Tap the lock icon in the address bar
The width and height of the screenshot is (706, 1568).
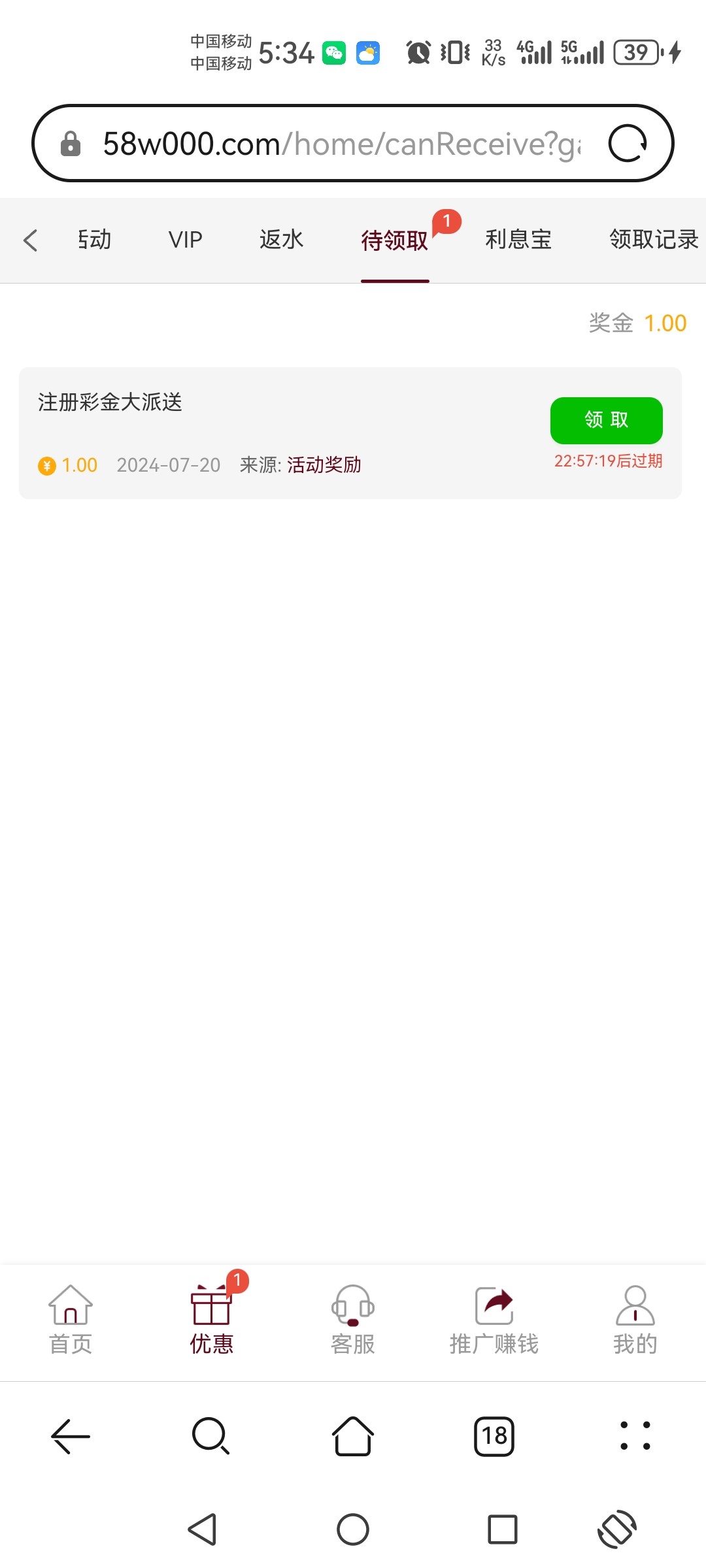click(x=70, y=142)
